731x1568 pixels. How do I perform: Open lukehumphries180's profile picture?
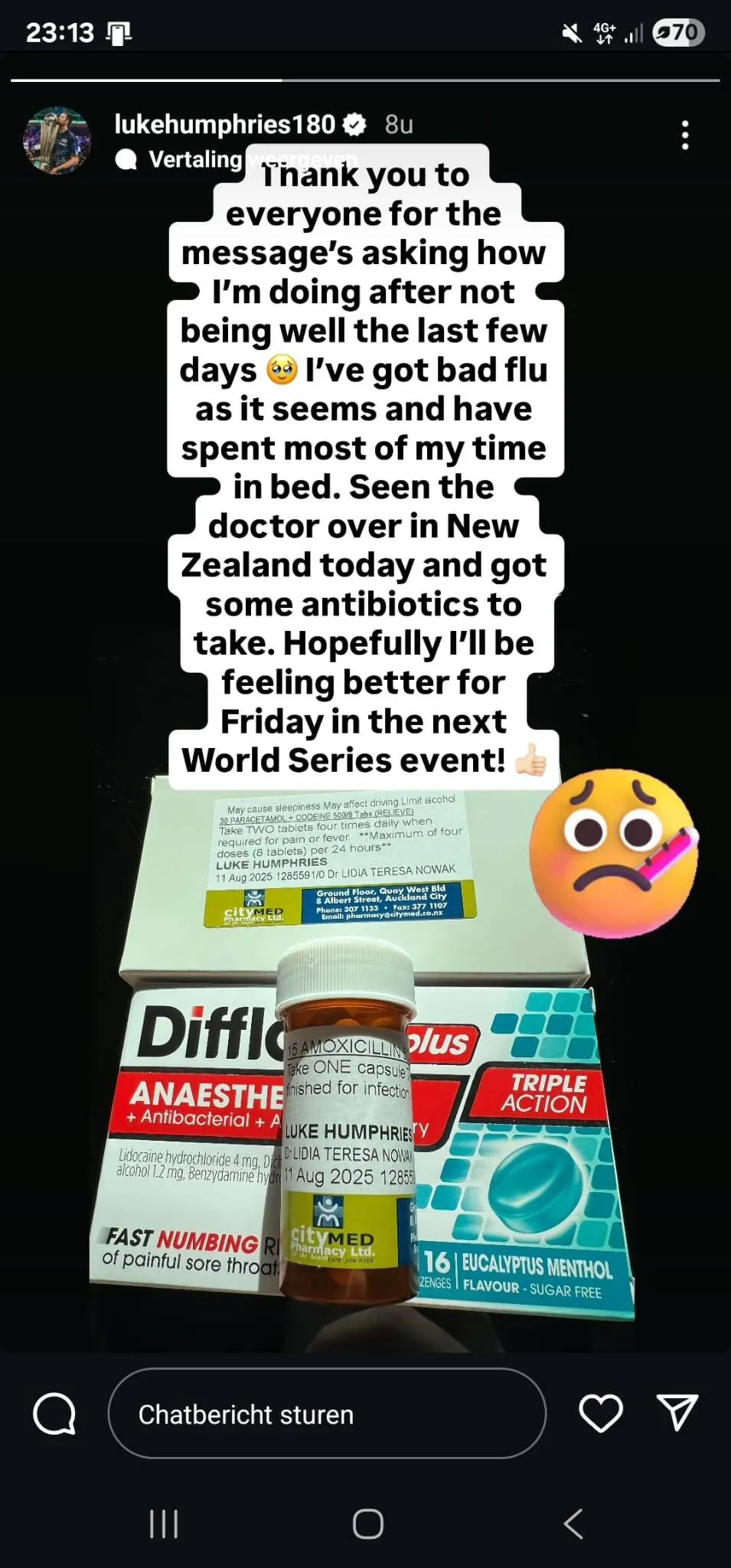coord(57,139)
